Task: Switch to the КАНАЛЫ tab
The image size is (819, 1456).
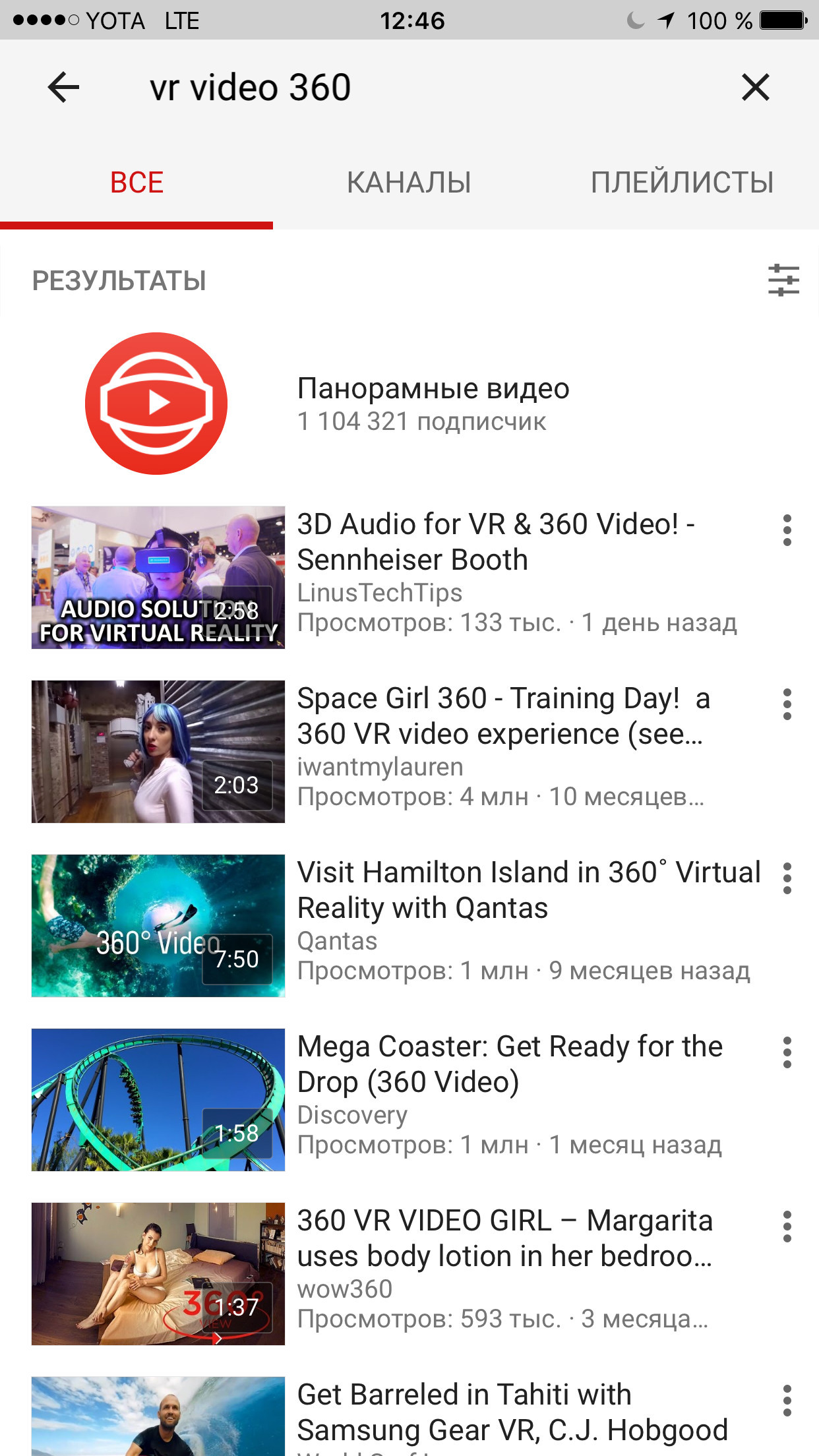Action: pos(409,183)
